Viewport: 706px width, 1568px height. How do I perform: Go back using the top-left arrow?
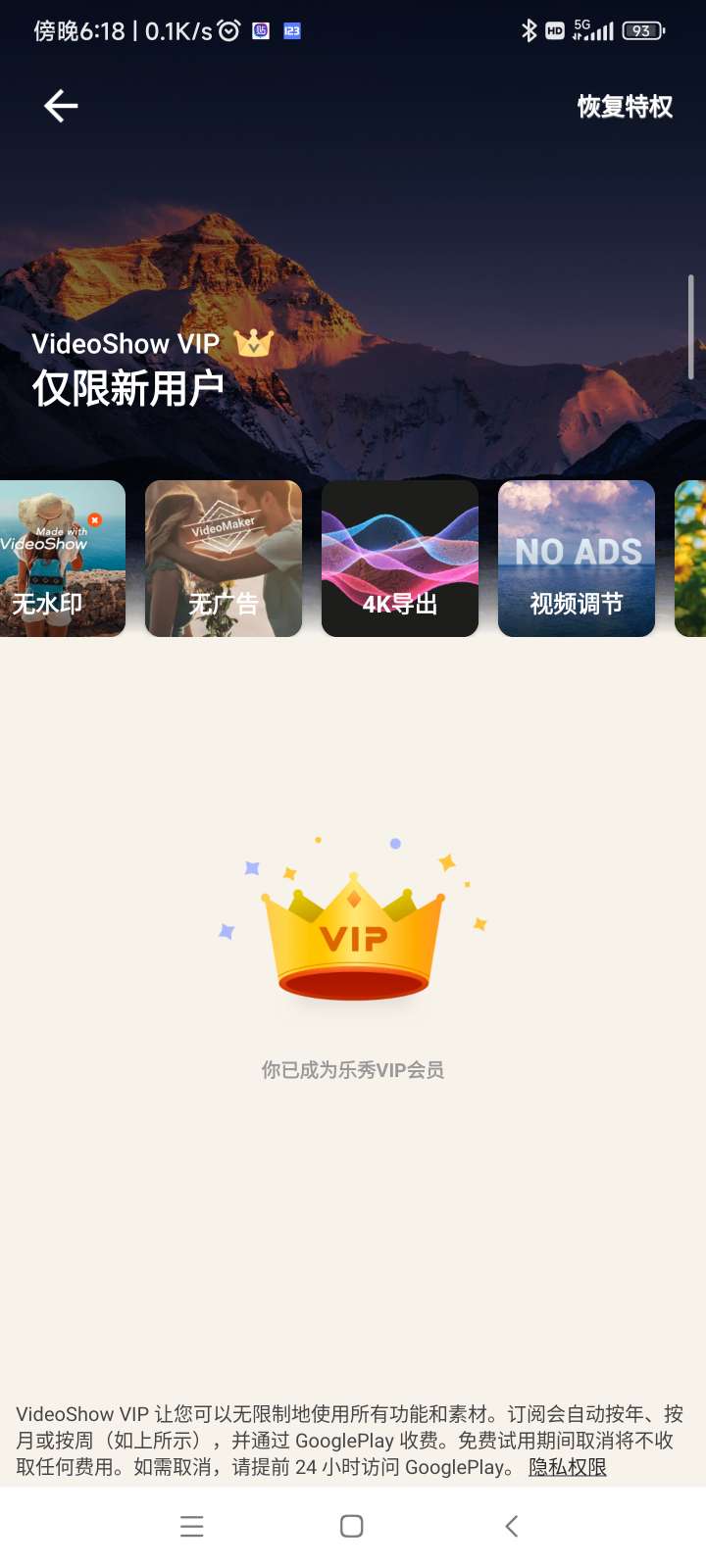tap(61, 106)
